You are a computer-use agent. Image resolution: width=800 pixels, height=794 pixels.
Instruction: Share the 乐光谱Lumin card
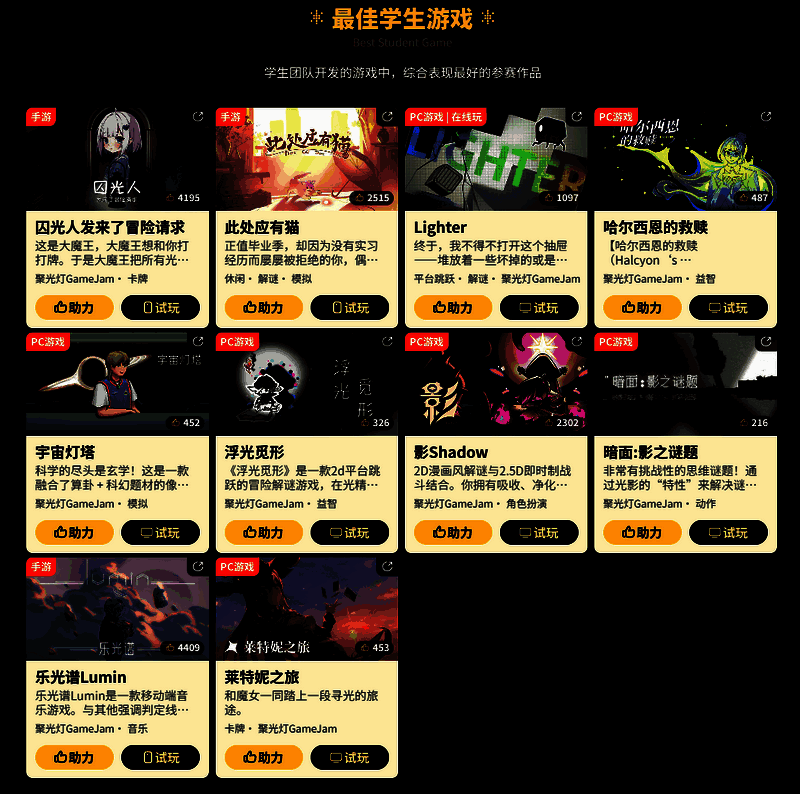[x=198, y=567]
